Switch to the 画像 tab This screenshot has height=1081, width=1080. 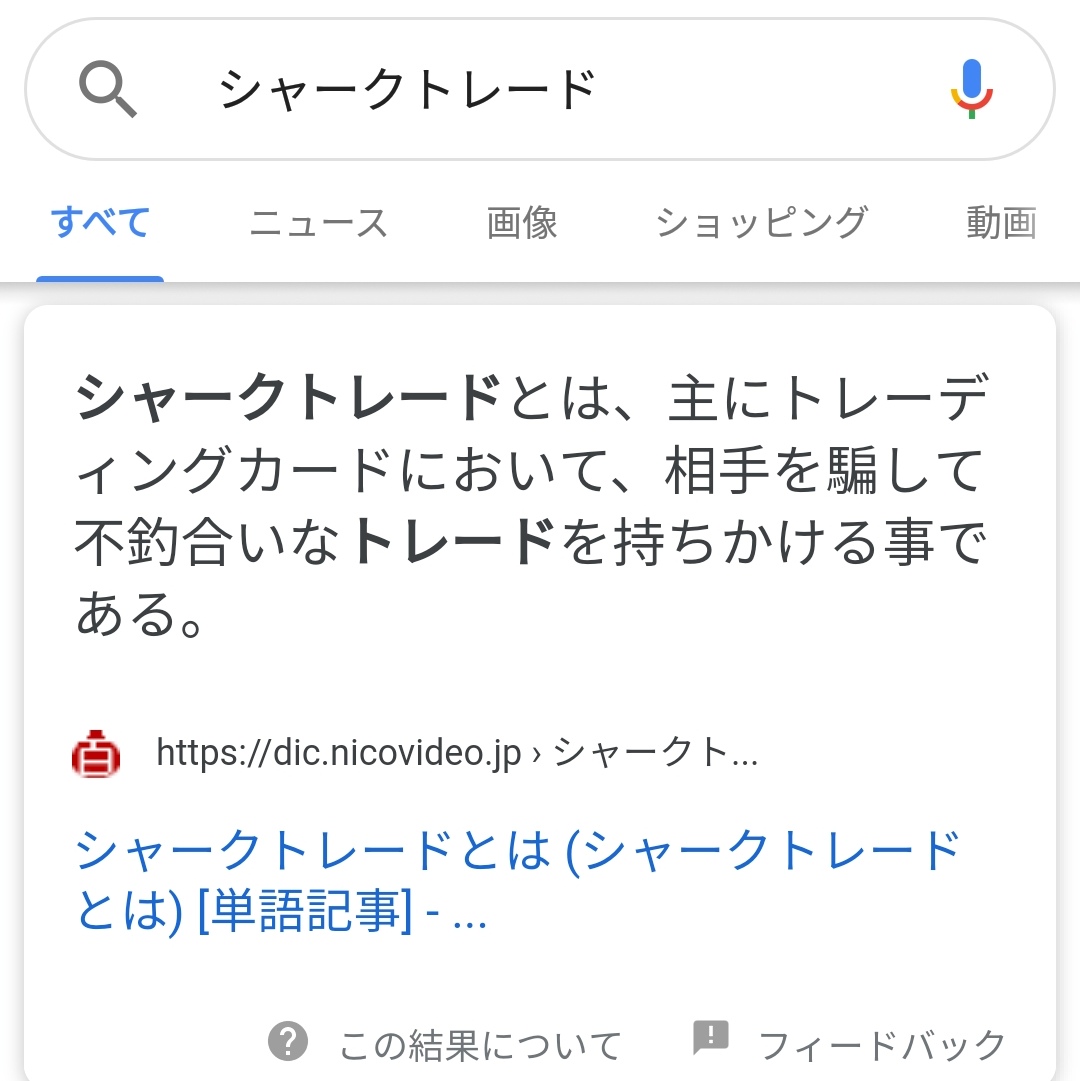point(522,222)
